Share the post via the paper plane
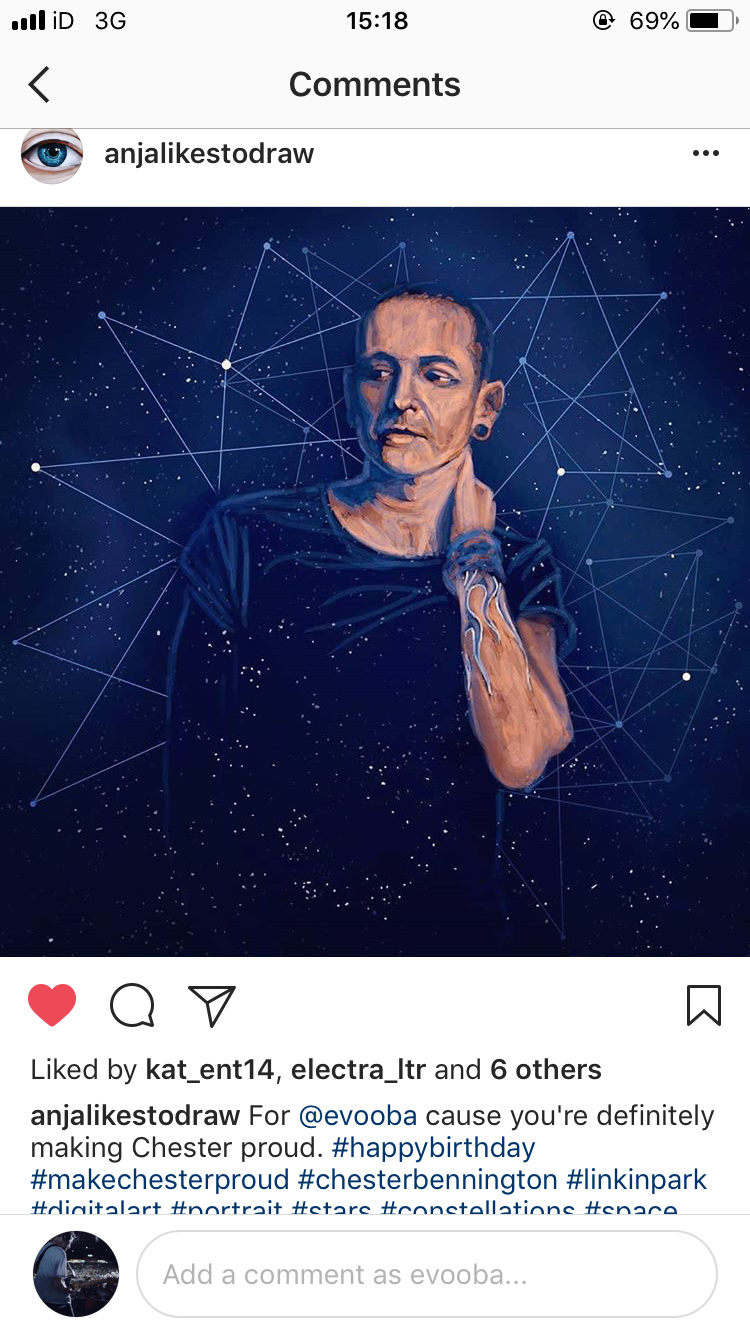The width and height of the screenshot is (750, 1334). pos(212,1005)
